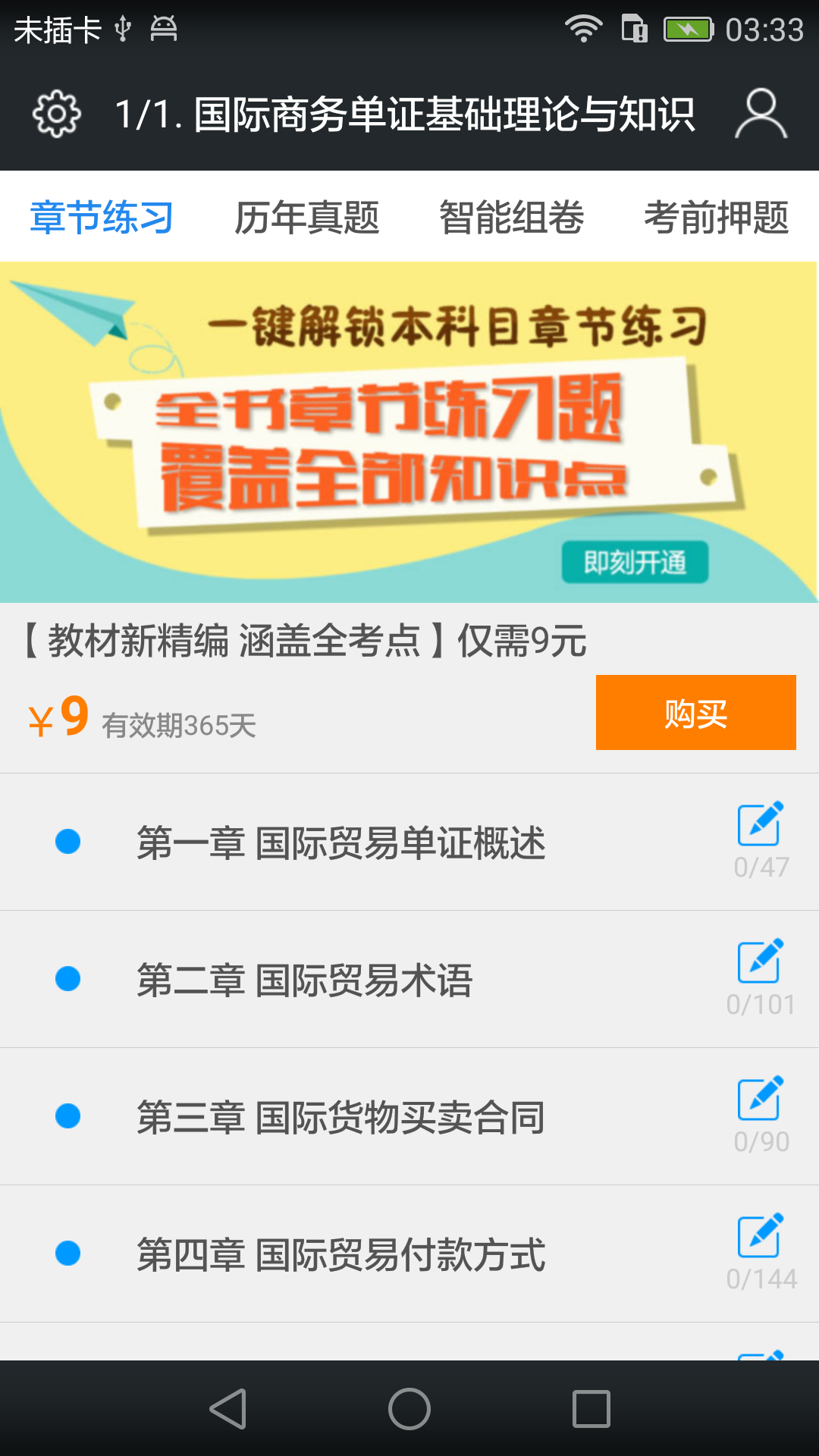Start practice via 第一章 edit icon
Screen dimensions: 819x1456
[x=761, y=824]
